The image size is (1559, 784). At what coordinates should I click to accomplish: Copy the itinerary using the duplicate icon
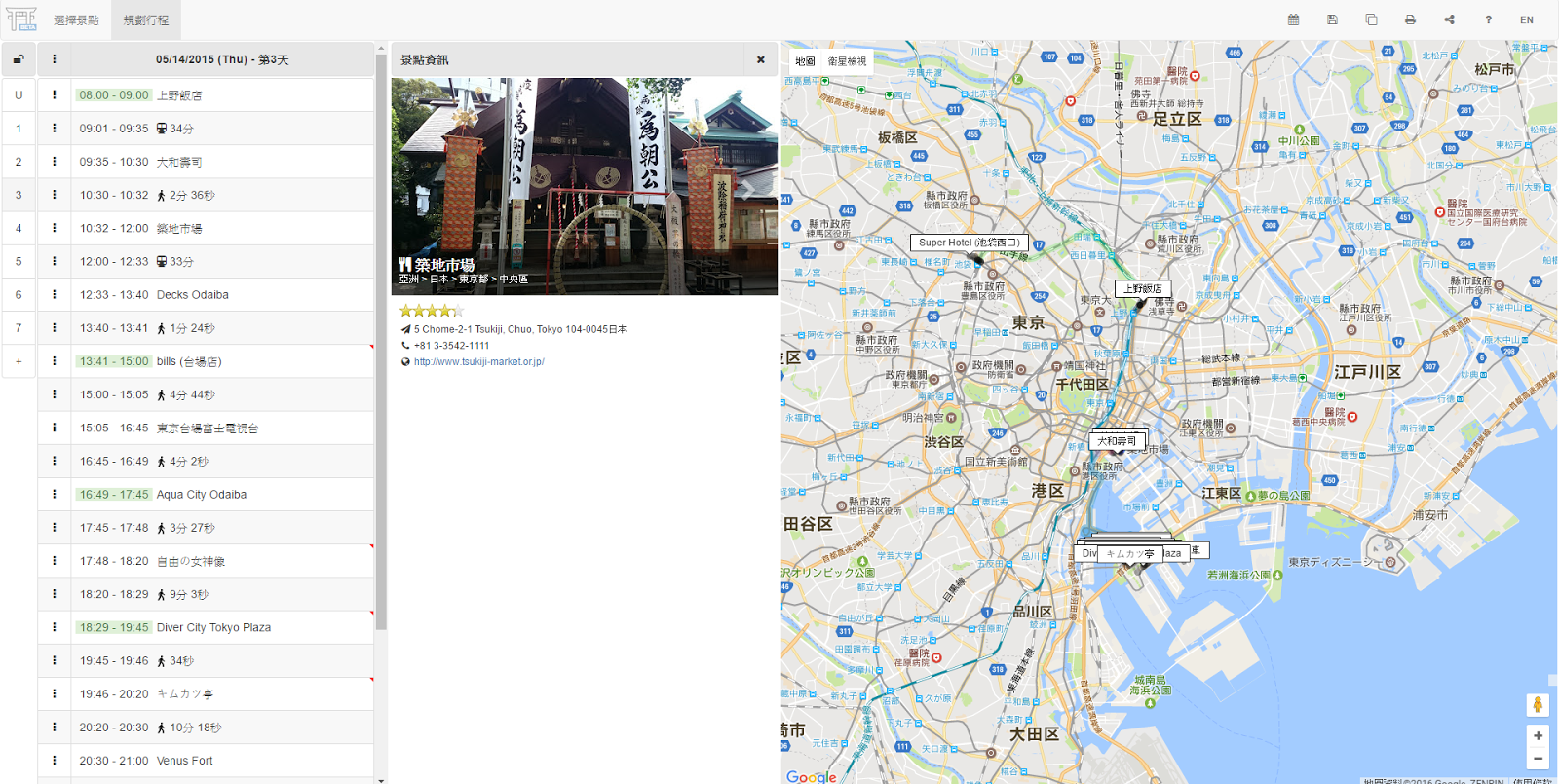[x=1371, y=19]
